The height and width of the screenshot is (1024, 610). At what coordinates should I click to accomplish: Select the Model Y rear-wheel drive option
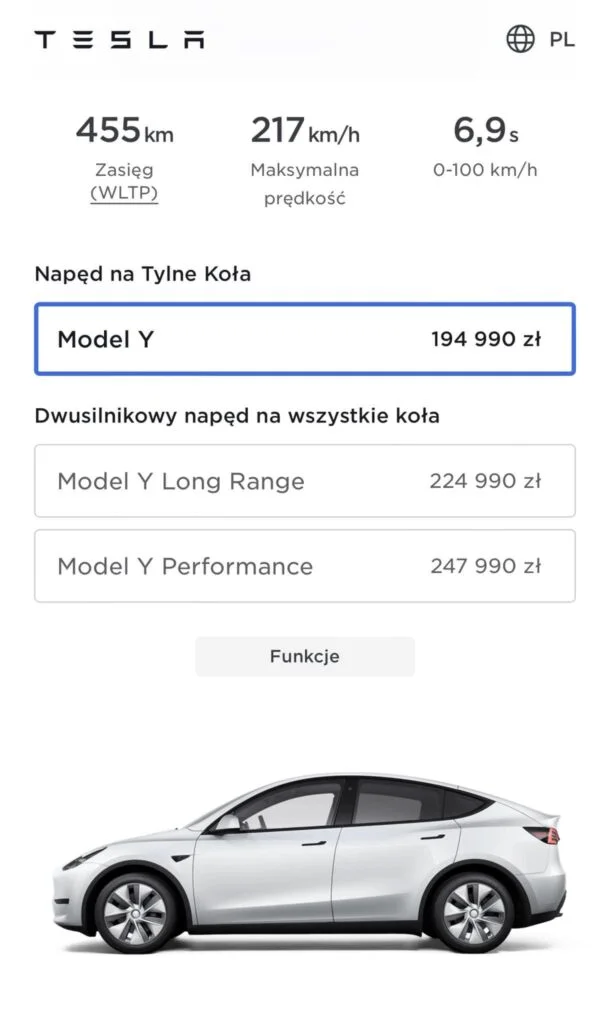pyautogui.click(x=304, y=340)
